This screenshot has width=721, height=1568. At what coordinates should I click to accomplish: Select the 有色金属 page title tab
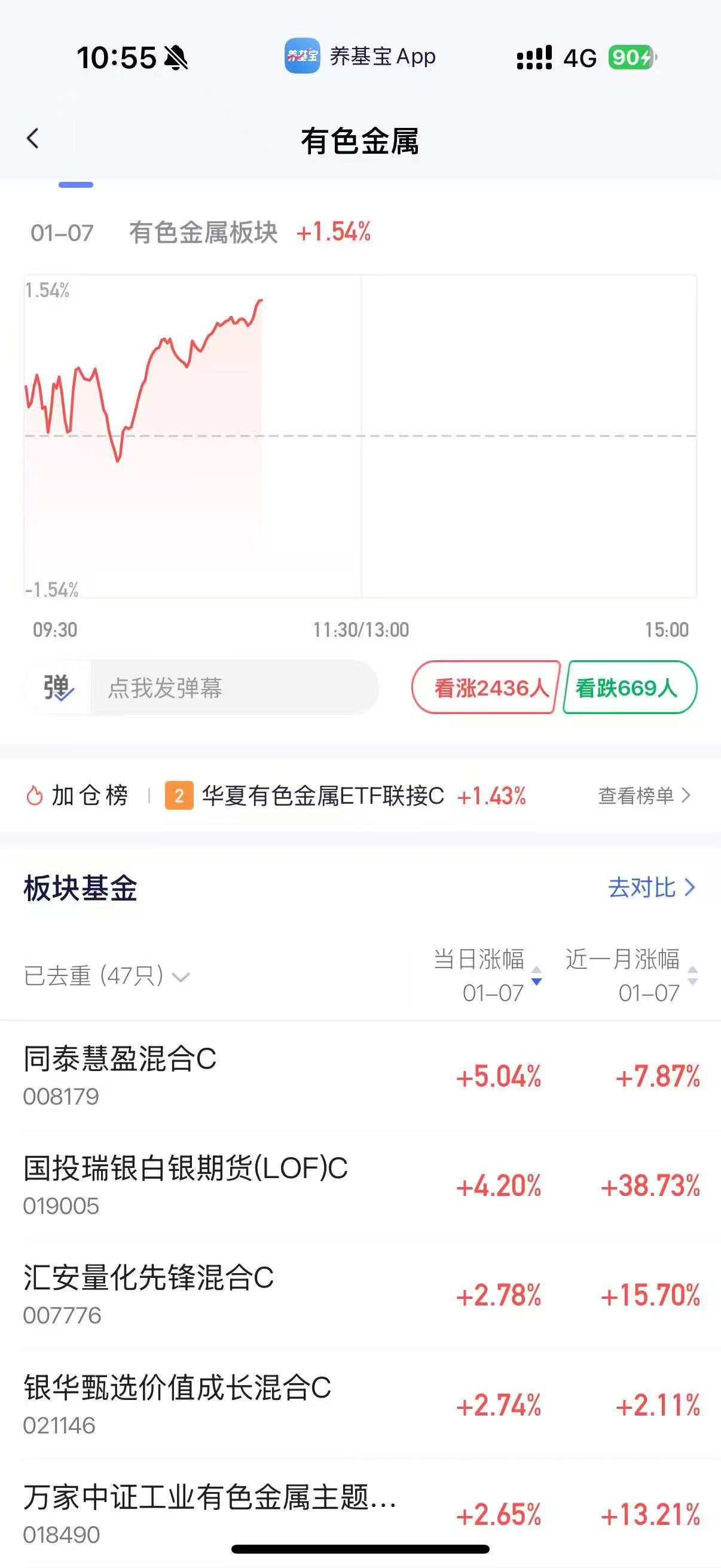(x=360, y=139)
